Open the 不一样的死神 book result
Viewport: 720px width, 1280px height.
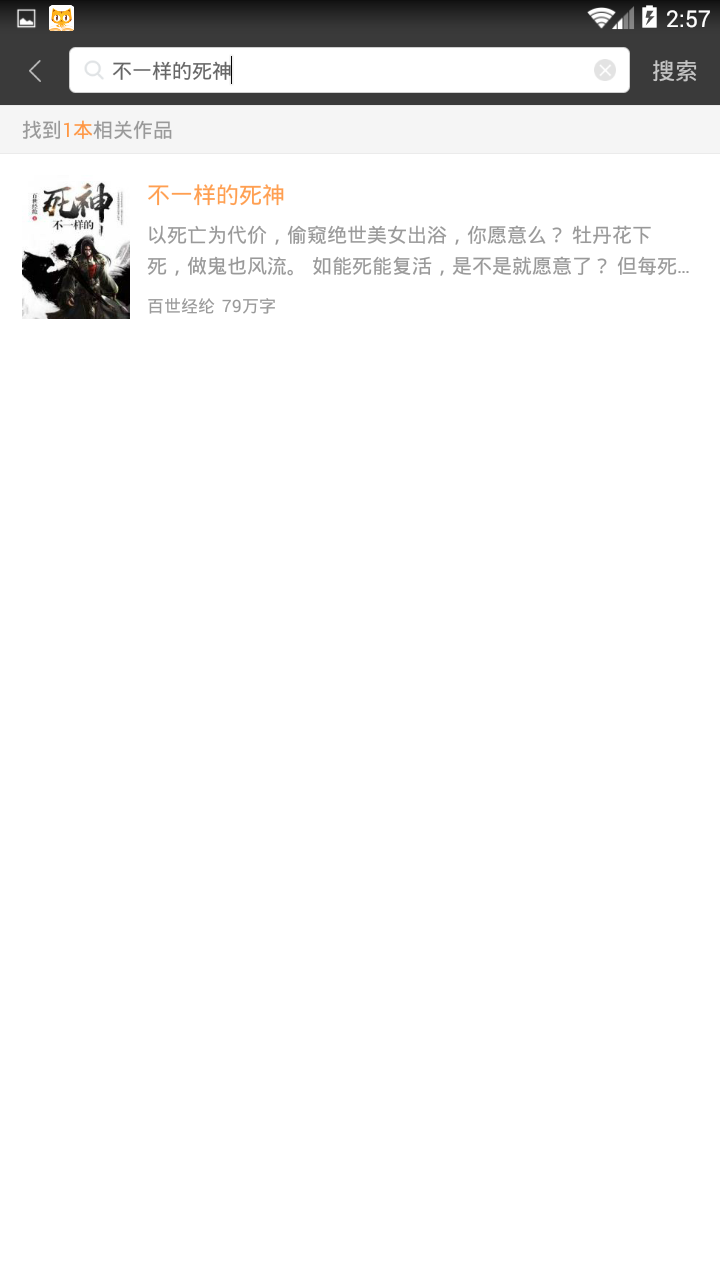(x=216, y=195)
